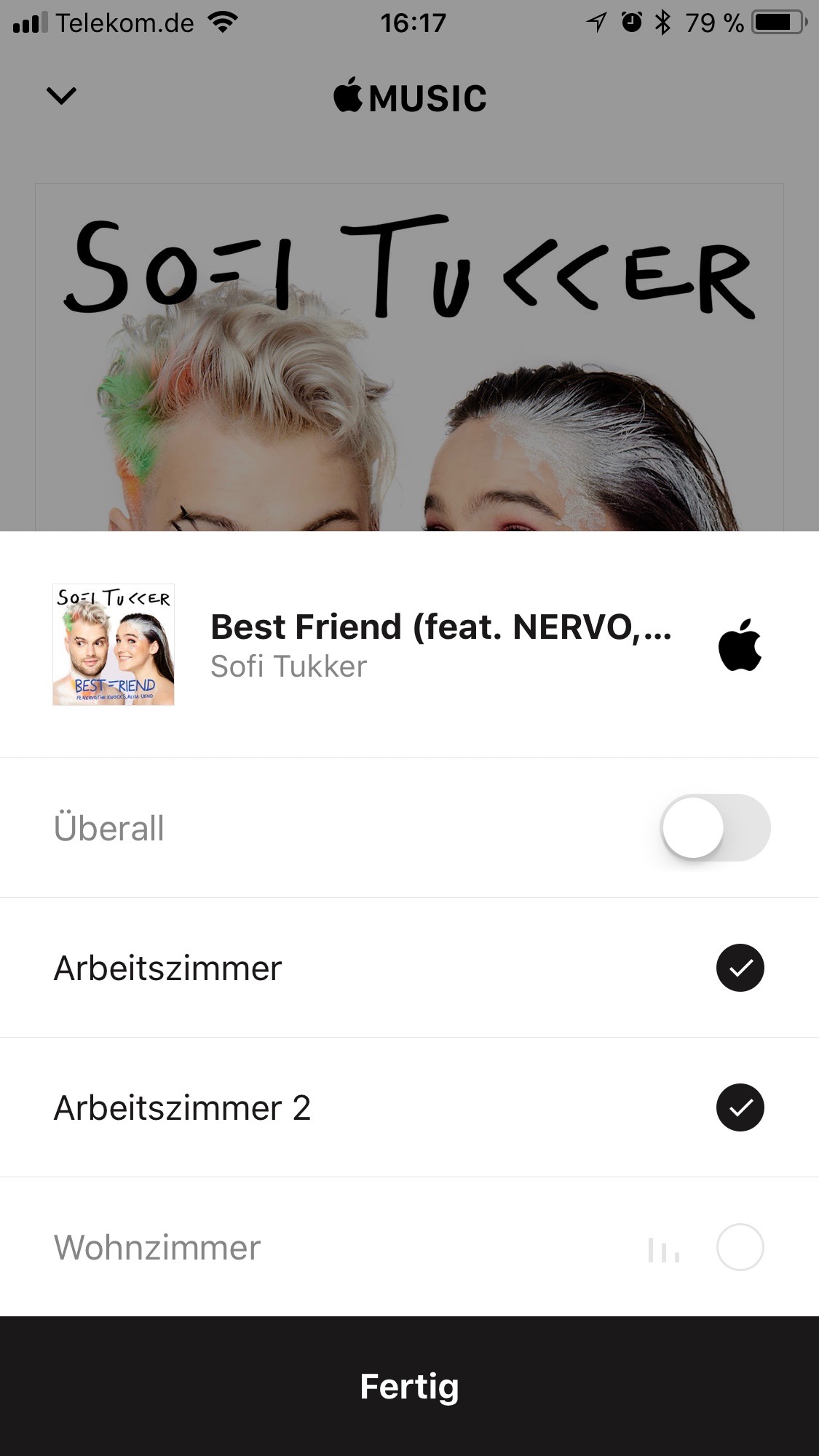Confirm selection with Fertig
The width and height of the screenshot is (819, 1456).
click(x=409, y=1386)
